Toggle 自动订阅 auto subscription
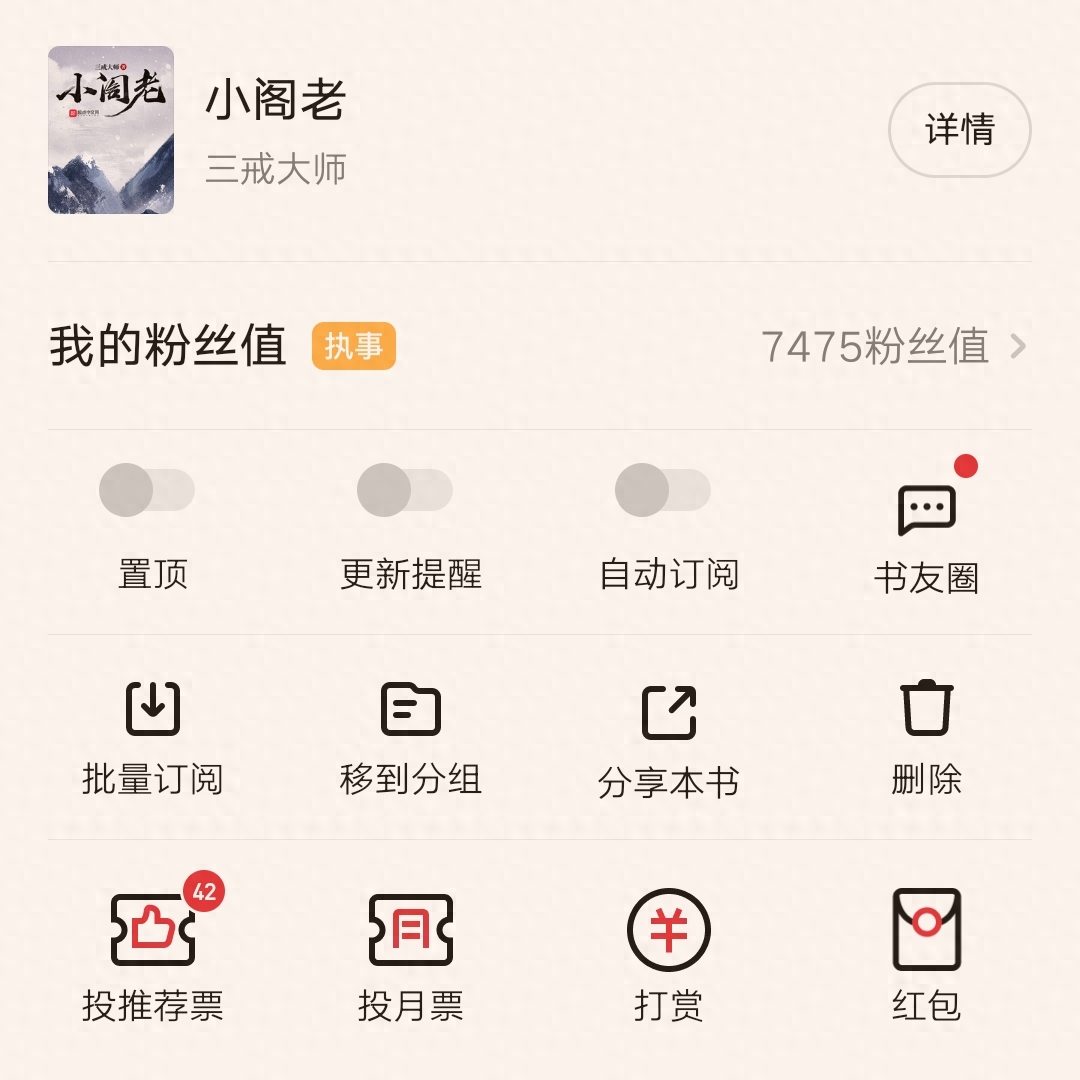This screenshot has height=1080, width=1080. tap(663, 491)
